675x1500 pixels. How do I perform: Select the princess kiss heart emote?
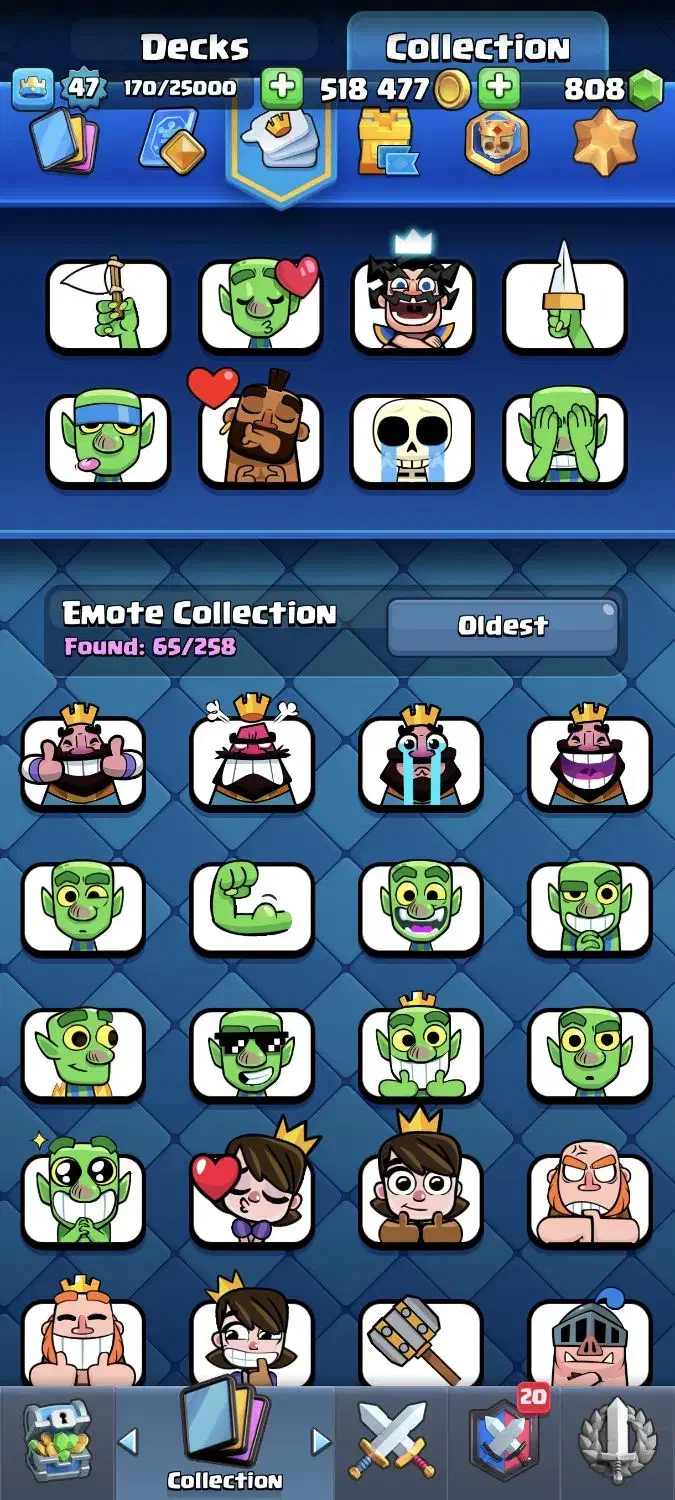[252, 1198]
